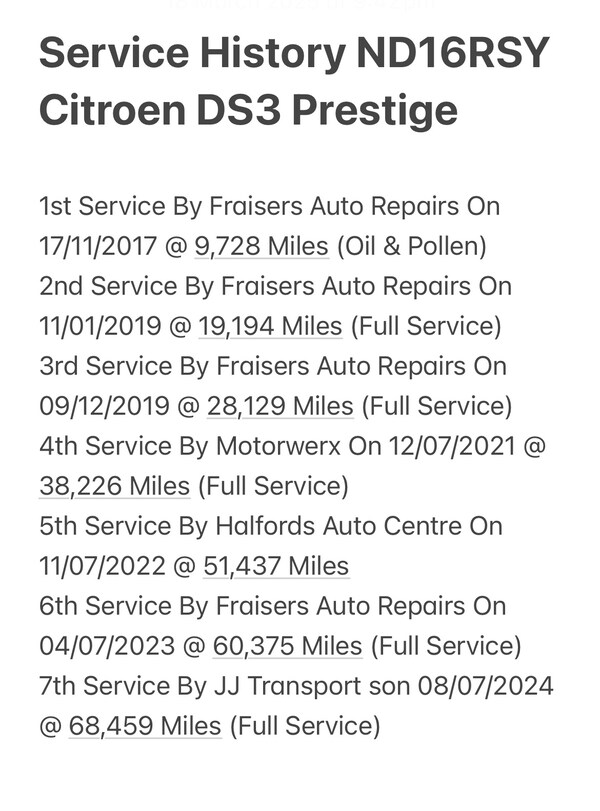Tap the 68,459 Miles link

coord(145,726)
